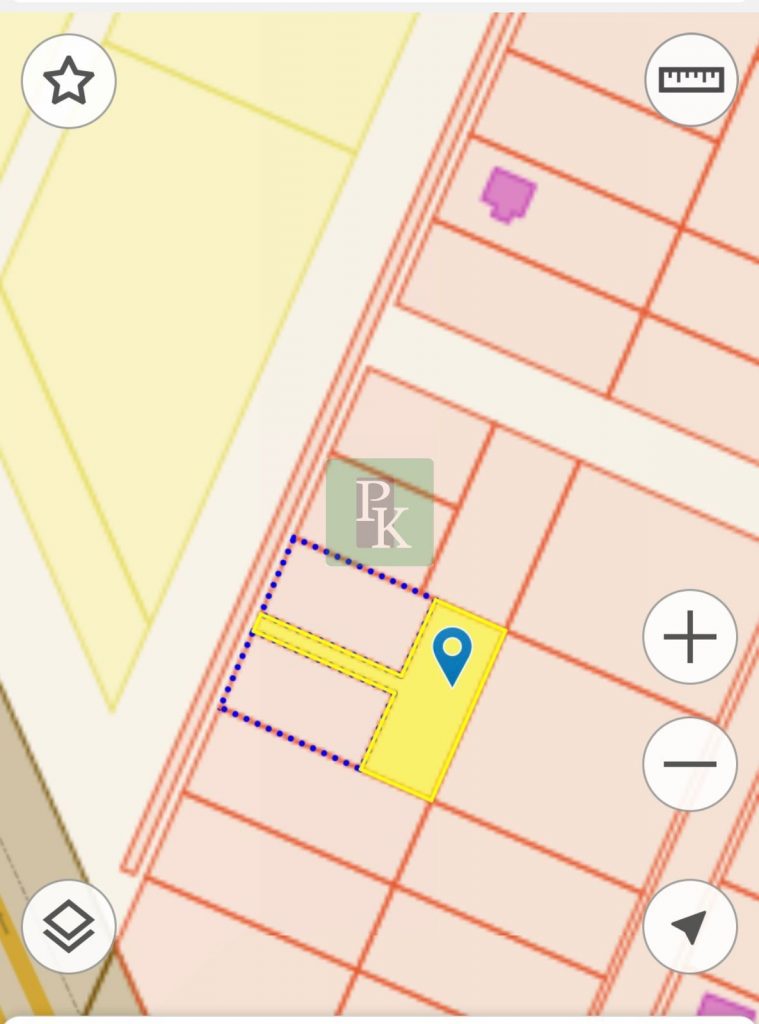Center map on my location

click(x=690, y=926)
